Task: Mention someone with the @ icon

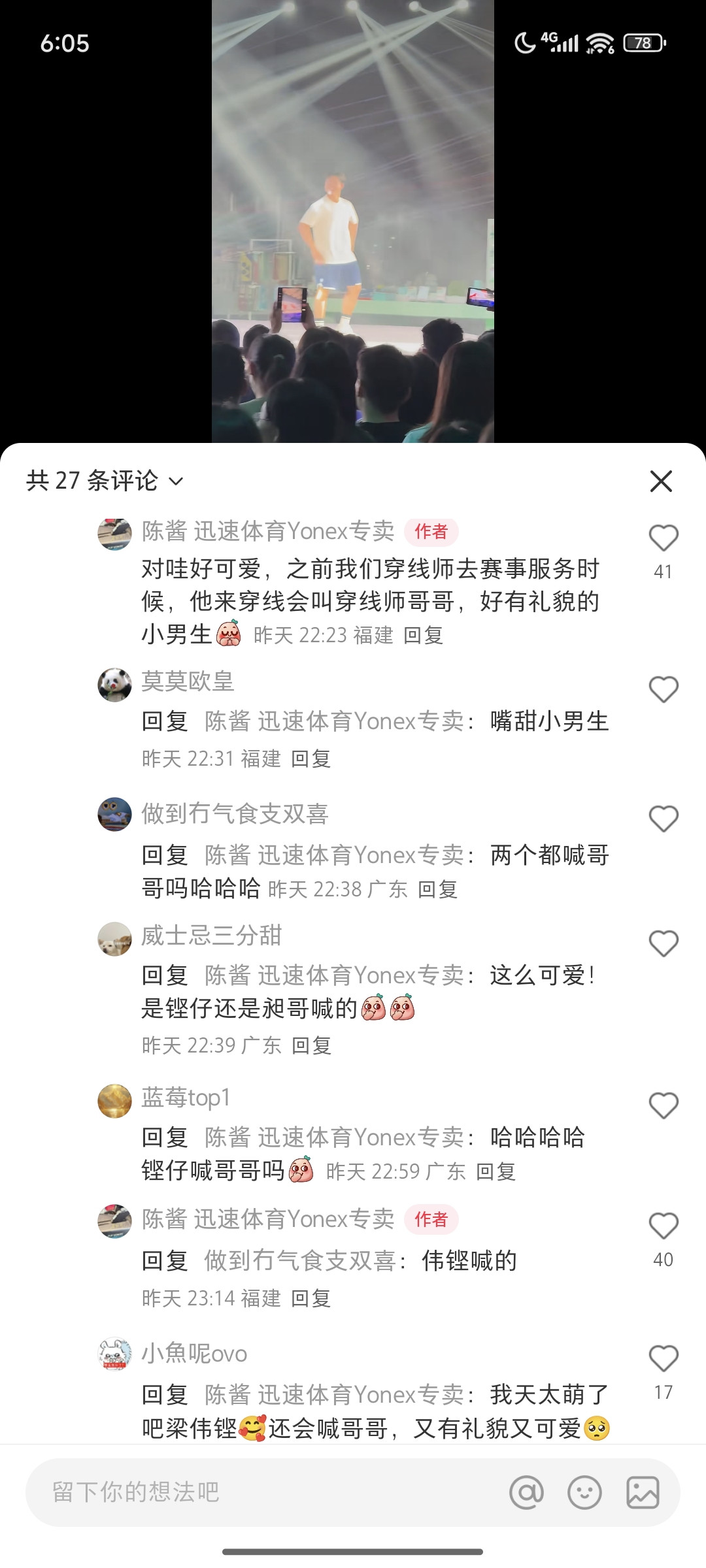Action: click(526, 1493)
